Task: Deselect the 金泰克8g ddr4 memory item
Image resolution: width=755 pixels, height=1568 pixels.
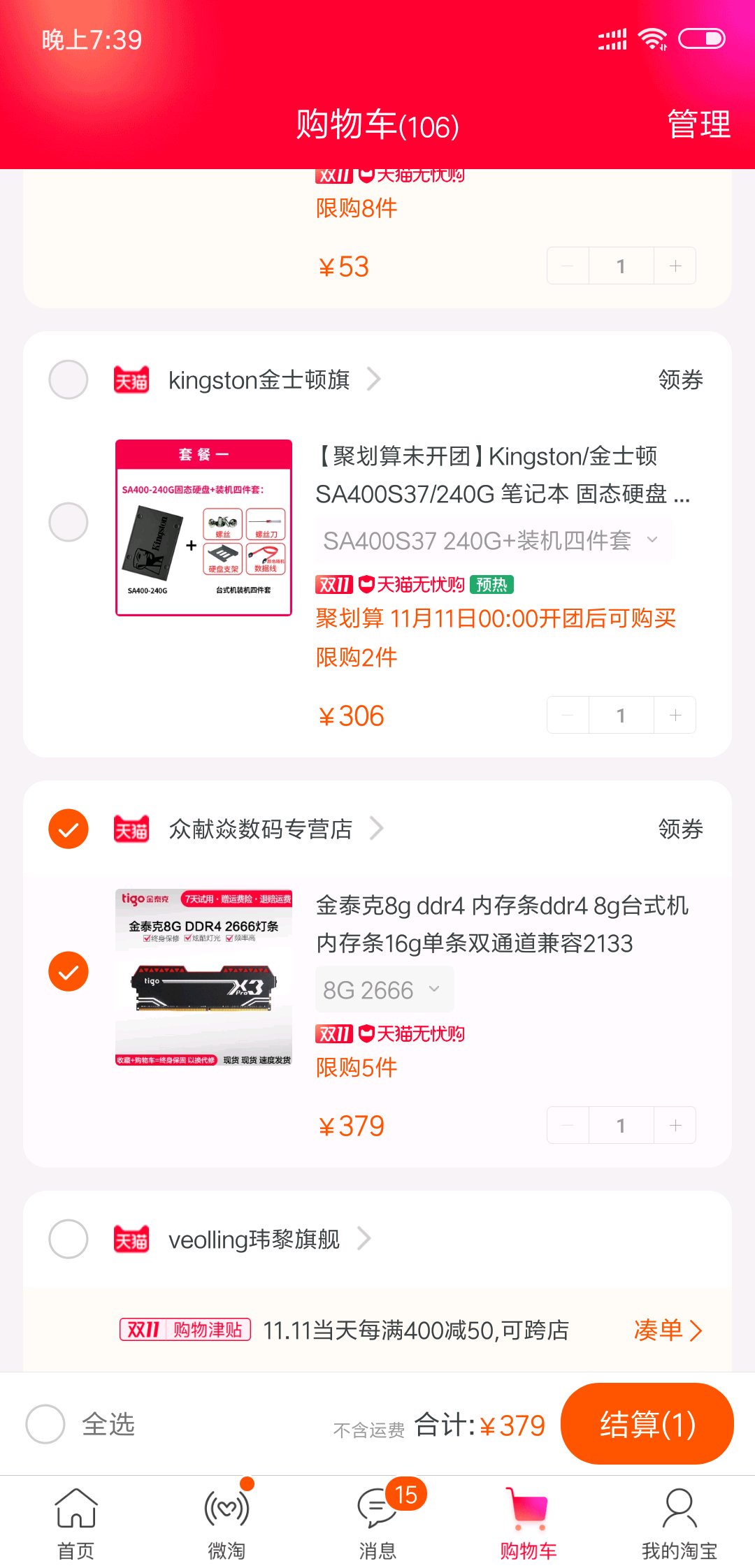Action: tap(69, 971)
